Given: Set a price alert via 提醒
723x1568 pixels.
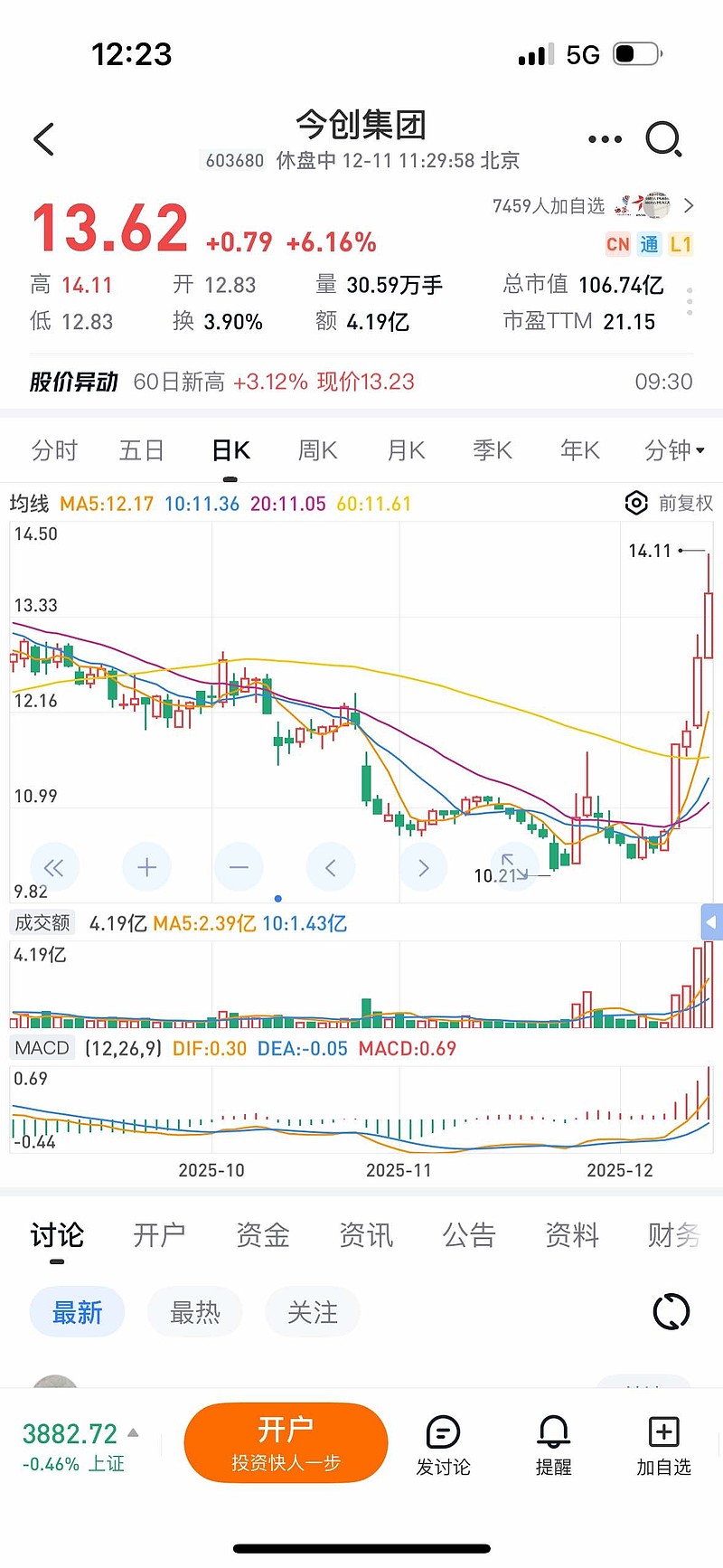Looking at the screenshot, I should coord(553,1445).
